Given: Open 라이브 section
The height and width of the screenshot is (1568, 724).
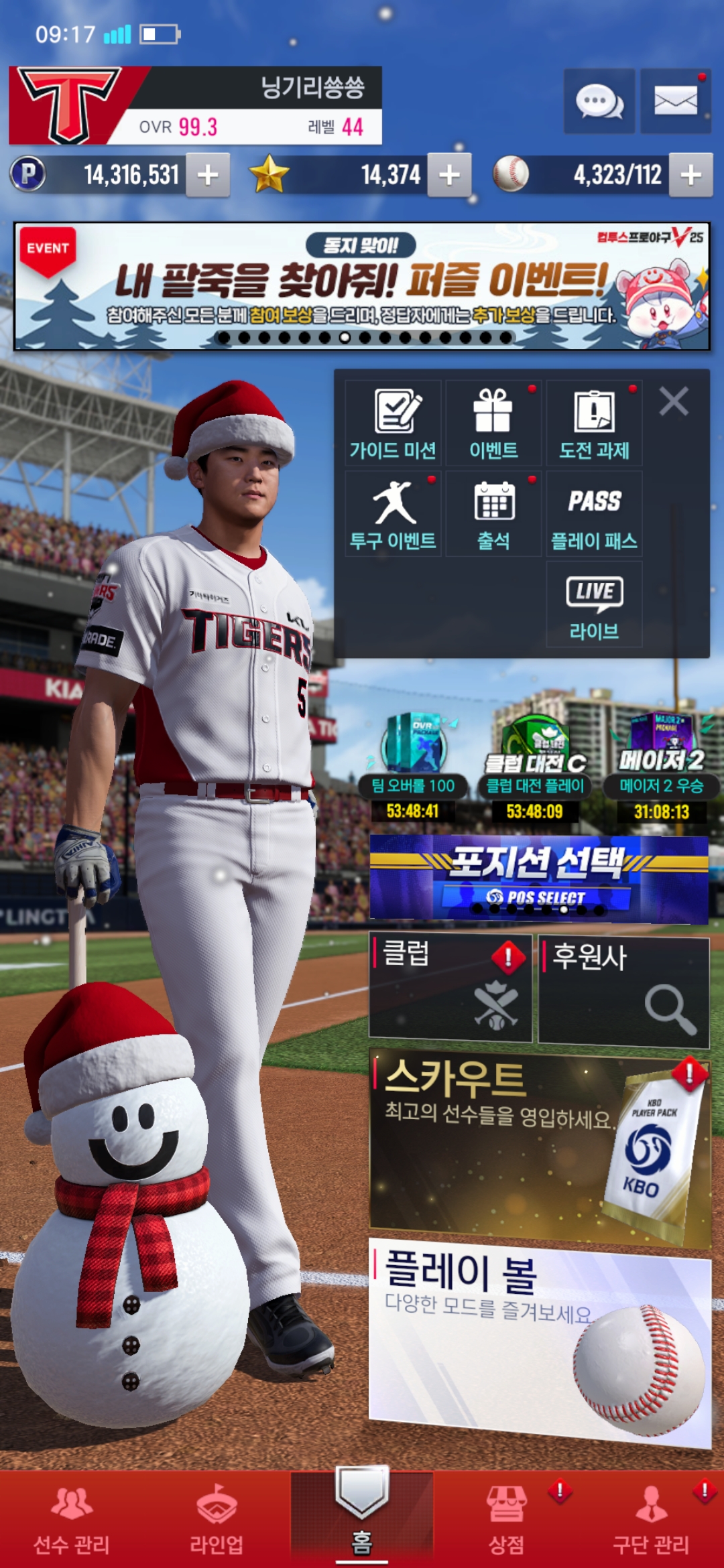Looking at the screenshot, I should click(x=594, y=604).
